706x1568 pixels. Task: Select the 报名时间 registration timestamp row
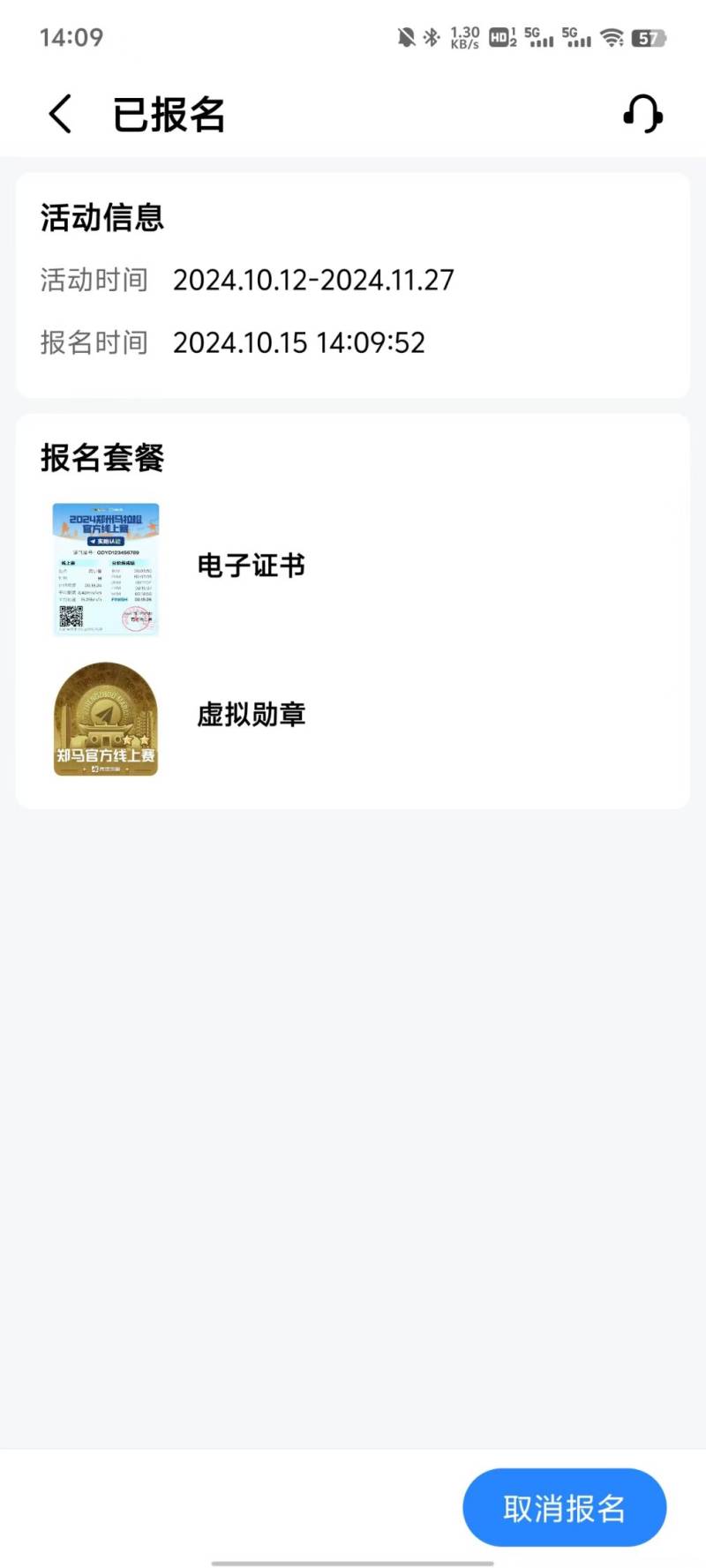point(232,341)
